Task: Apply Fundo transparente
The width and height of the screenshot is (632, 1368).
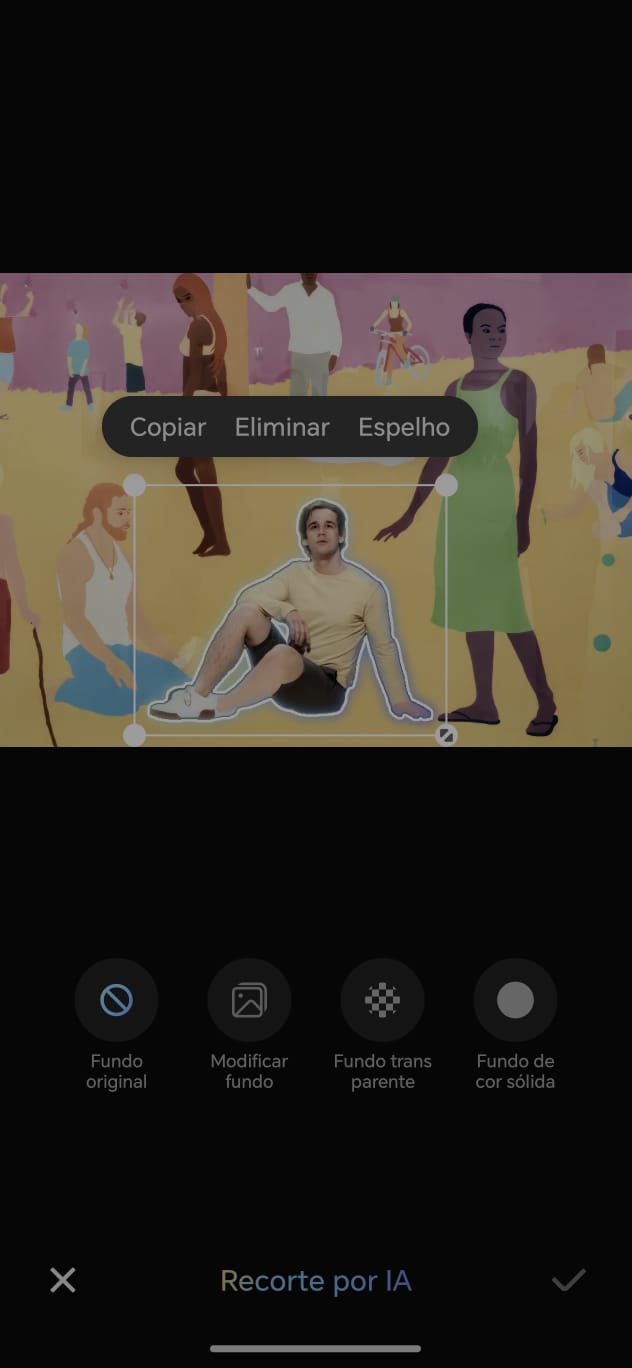Action: [x=382, y=1000]
